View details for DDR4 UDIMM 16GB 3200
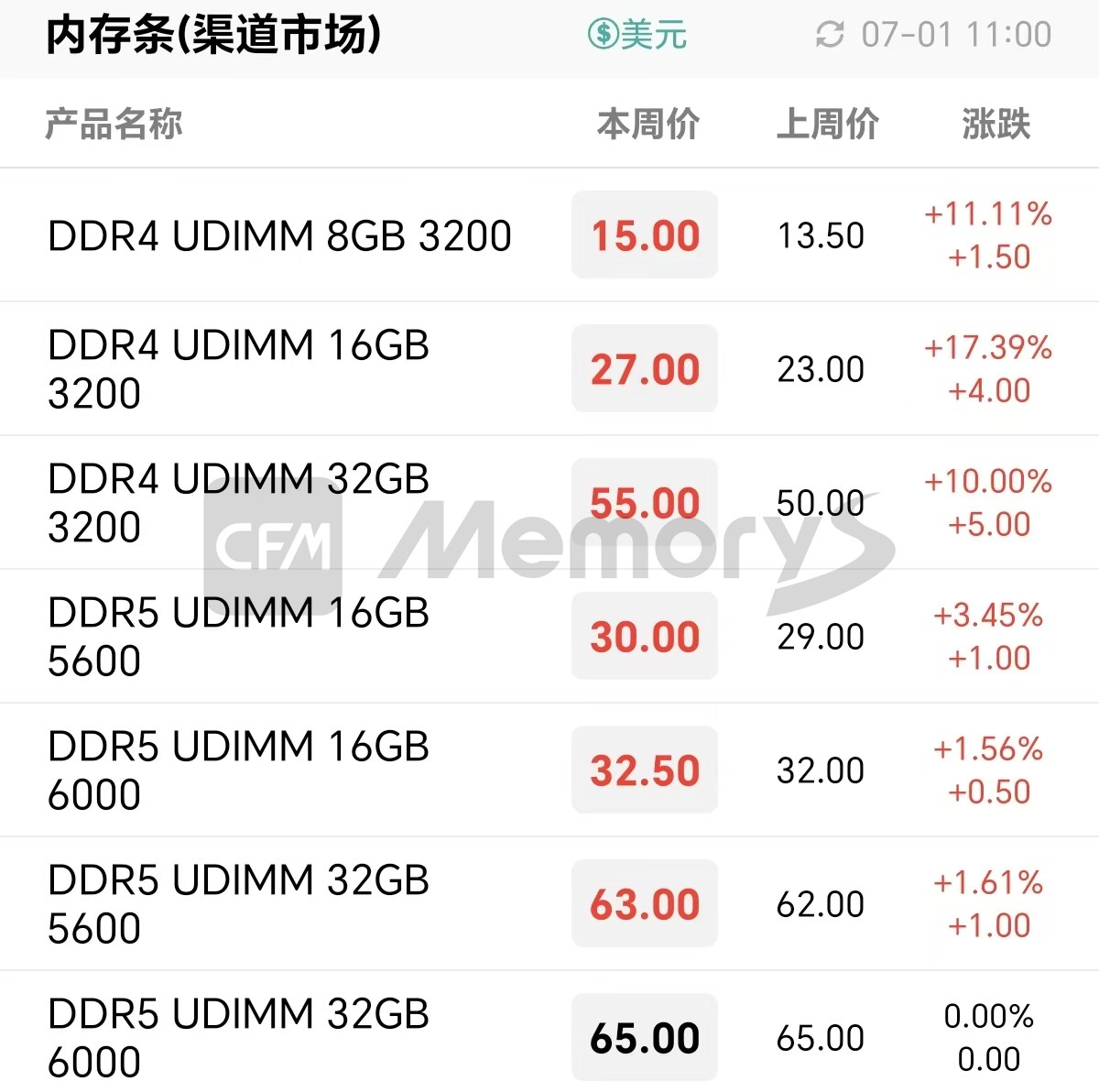The width and height of the screenshot is (1099, 1092). [x=239, y=369]
